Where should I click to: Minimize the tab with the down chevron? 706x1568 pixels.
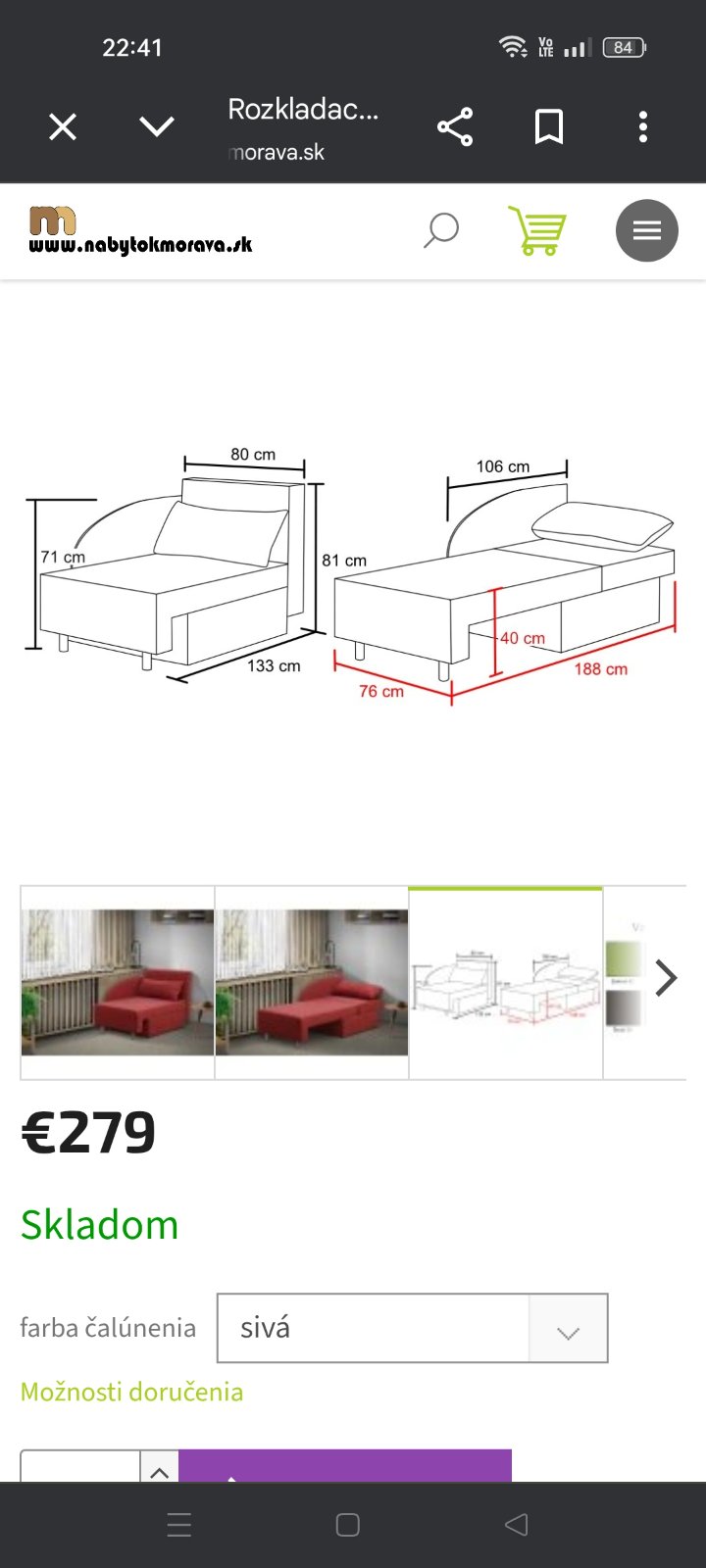pos(157,127)
